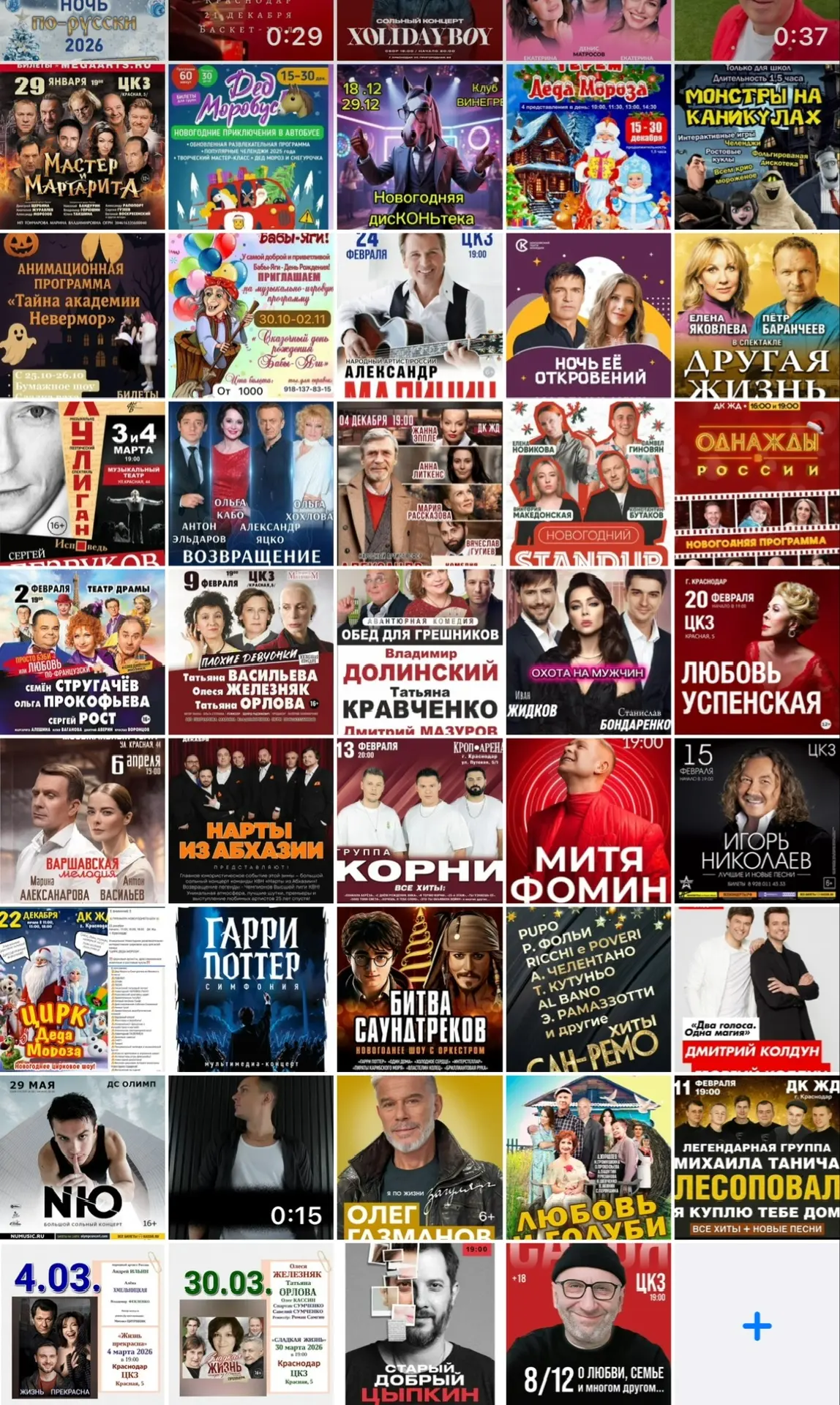
Task: Open the Мастер и Маргарита poster
Action: pyautogui.click(x=83, y=147)
